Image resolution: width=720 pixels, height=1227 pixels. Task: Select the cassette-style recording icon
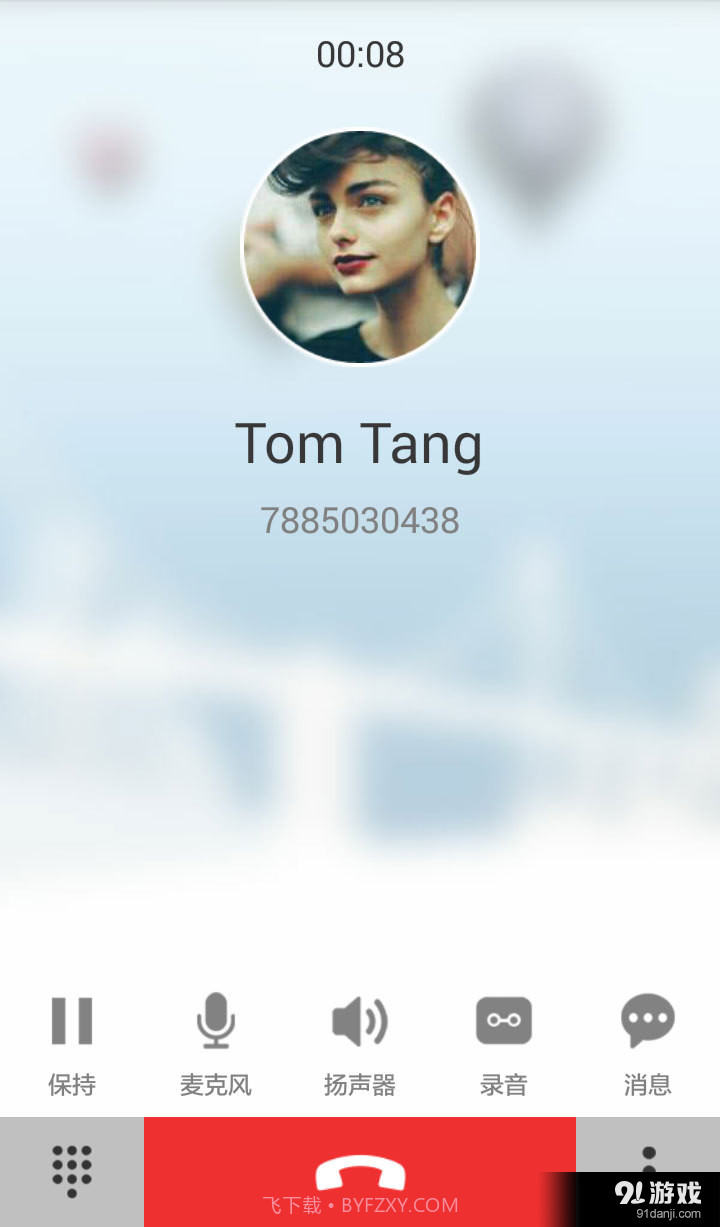(x=504, y=1020)
